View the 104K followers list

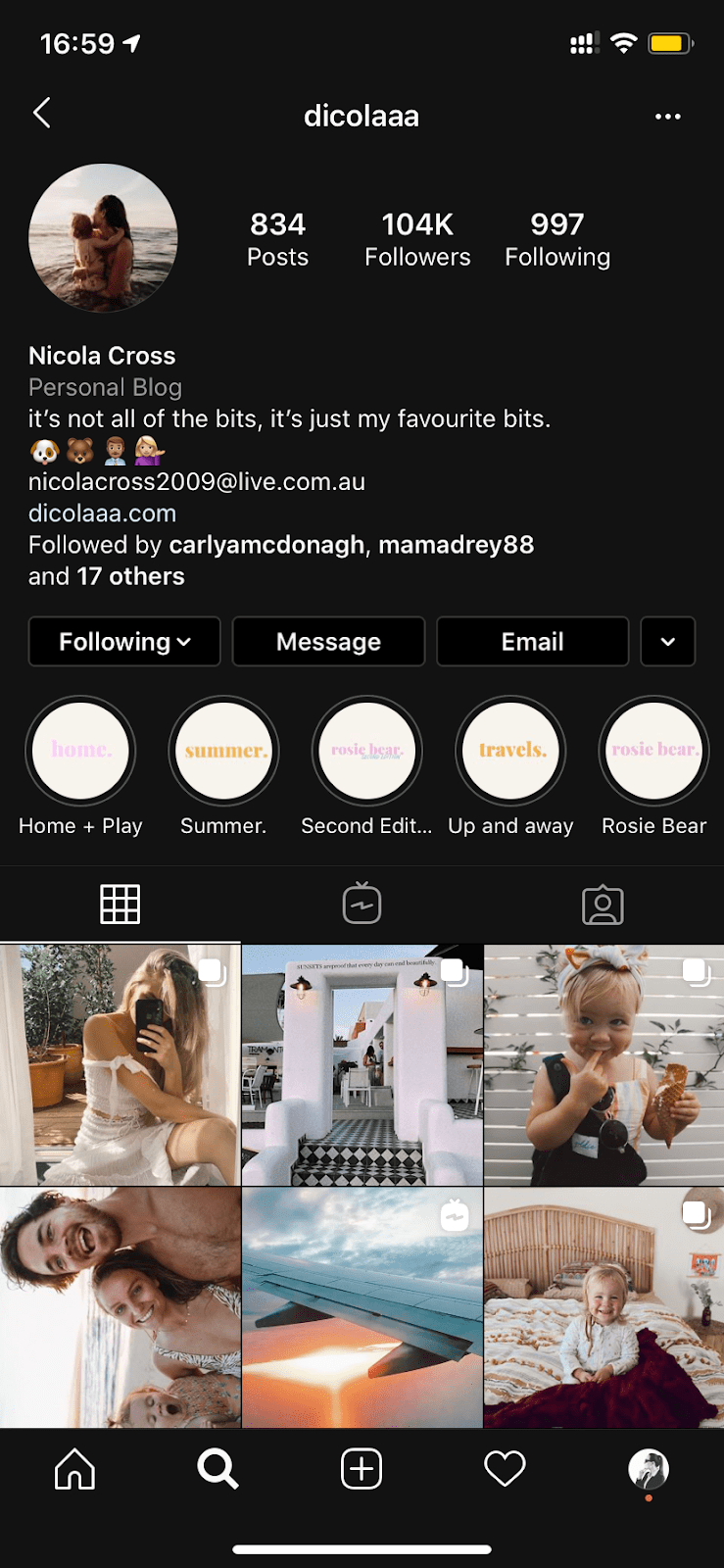(417, 238)
